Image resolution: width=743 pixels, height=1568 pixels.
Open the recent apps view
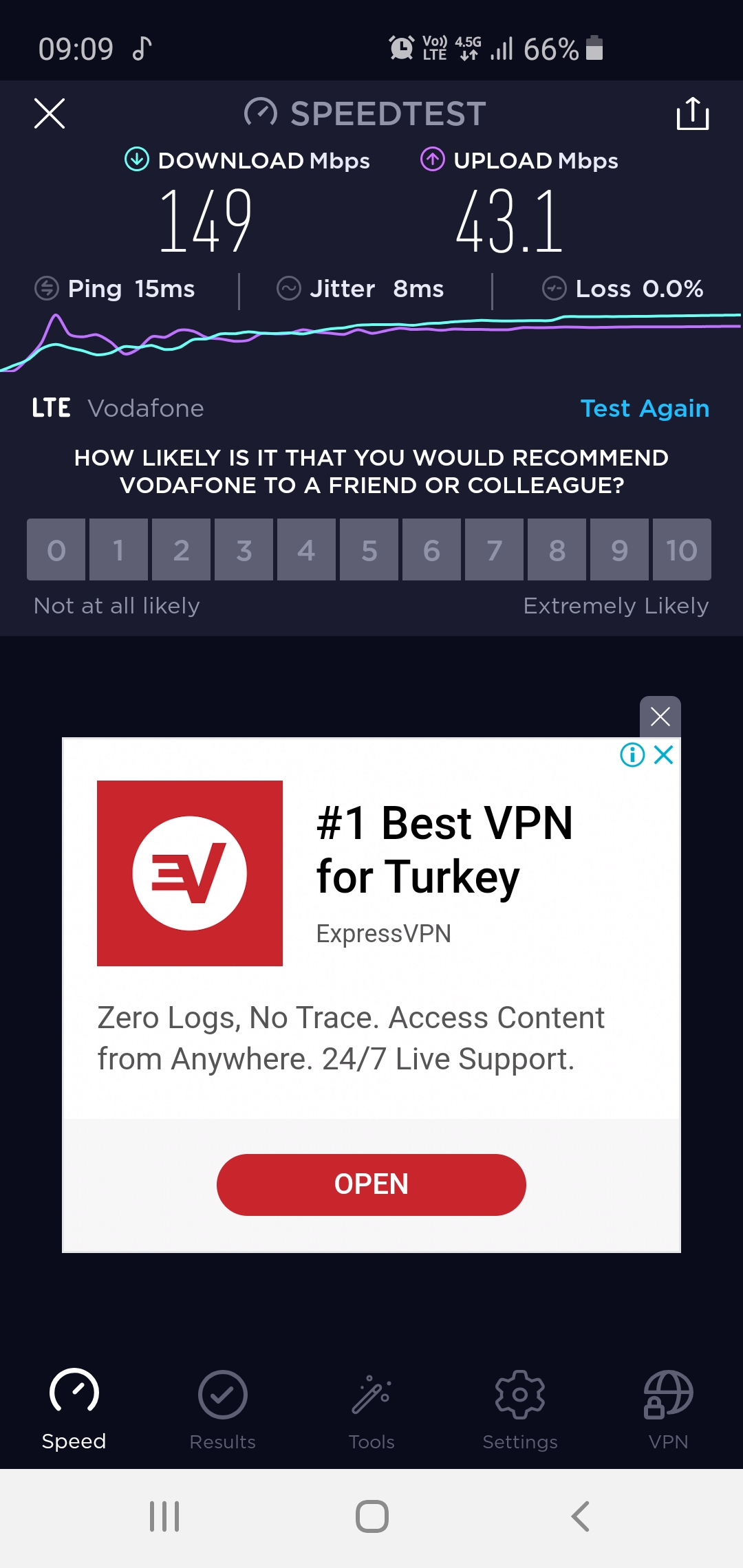pyautogui.click(x=164, y=1516)
